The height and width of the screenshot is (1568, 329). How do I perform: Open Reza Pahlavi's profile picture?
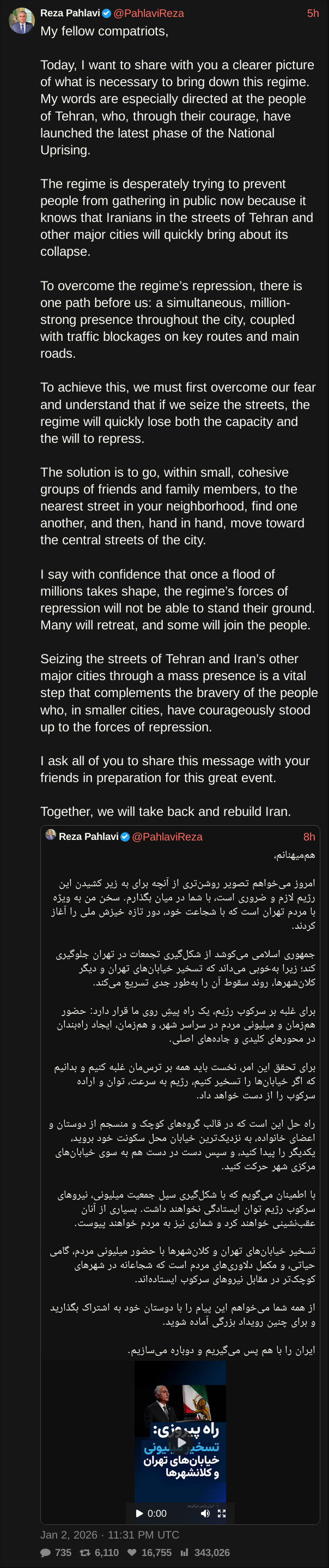point(22,21)
